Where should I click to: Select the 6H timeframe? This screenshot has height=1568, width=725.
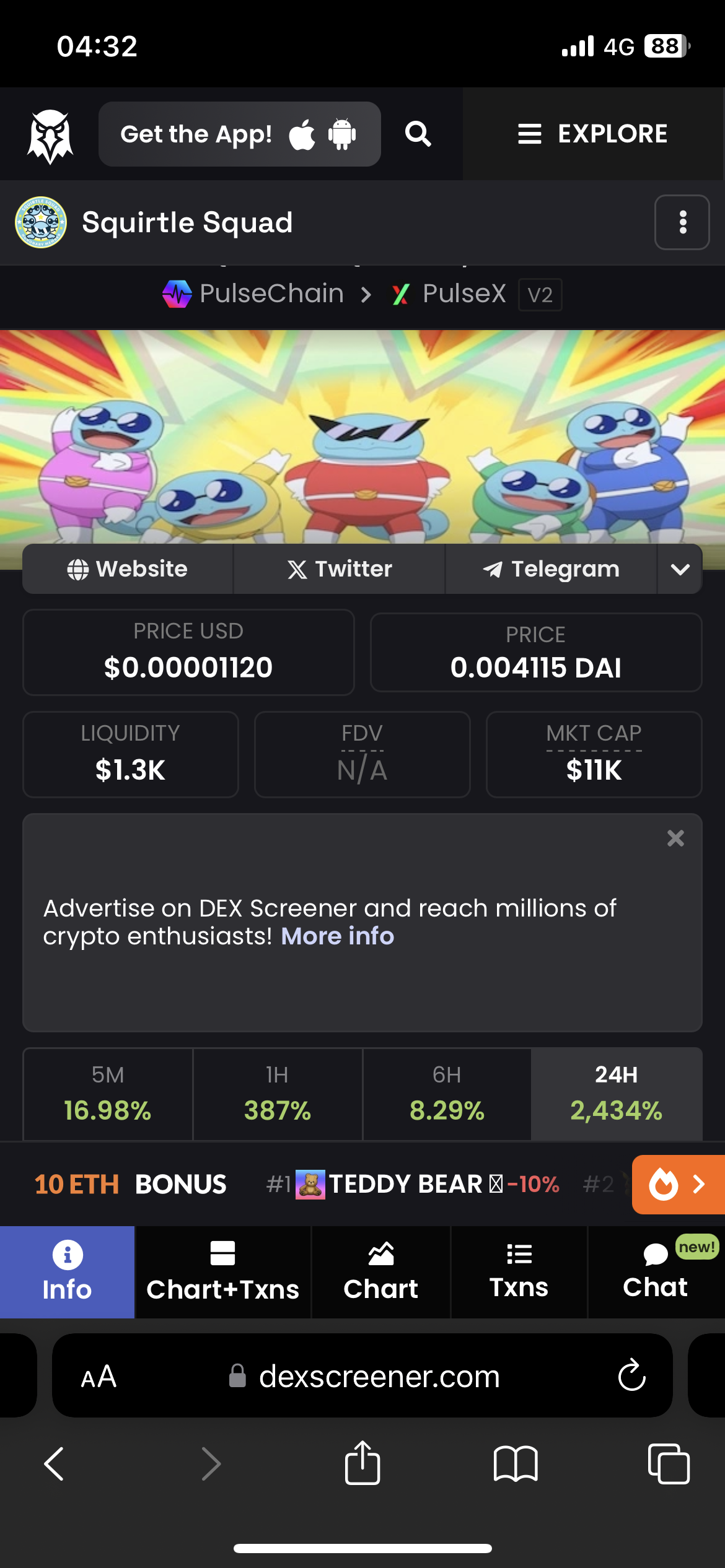point(447,1094)
